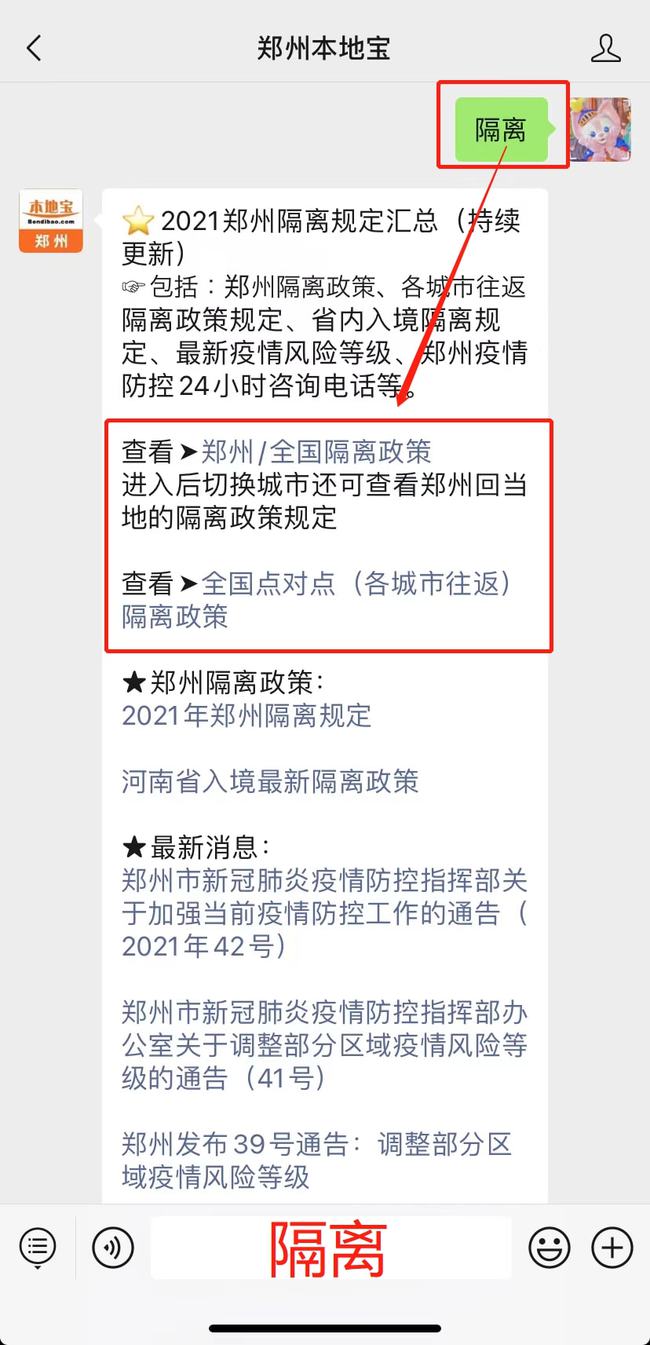The width and height of the screenshot is (650, 1345).
Task: Open the 2021年42号 通告 link
Action: coord(325,913)
